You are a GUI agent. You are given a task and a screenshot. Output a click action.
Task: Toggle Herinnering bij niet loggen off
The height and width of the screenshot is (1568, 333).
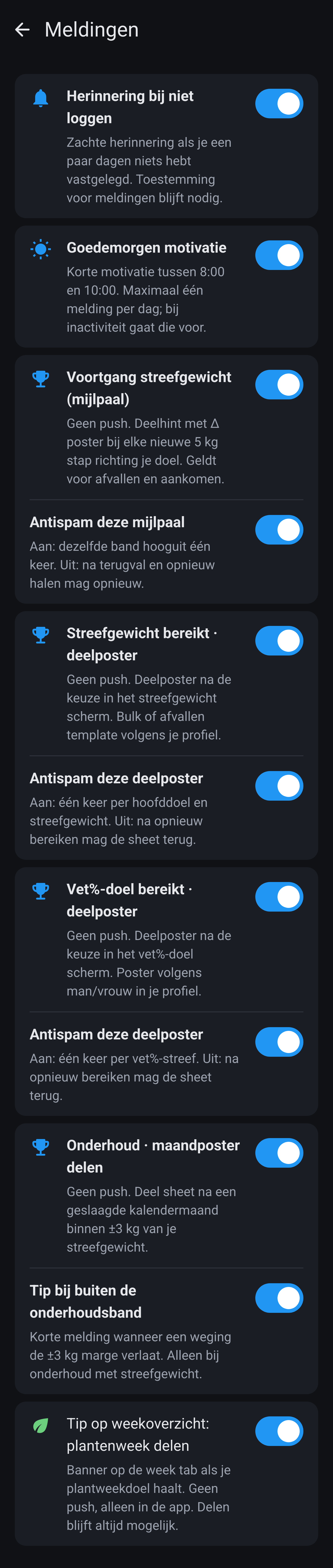279,104
